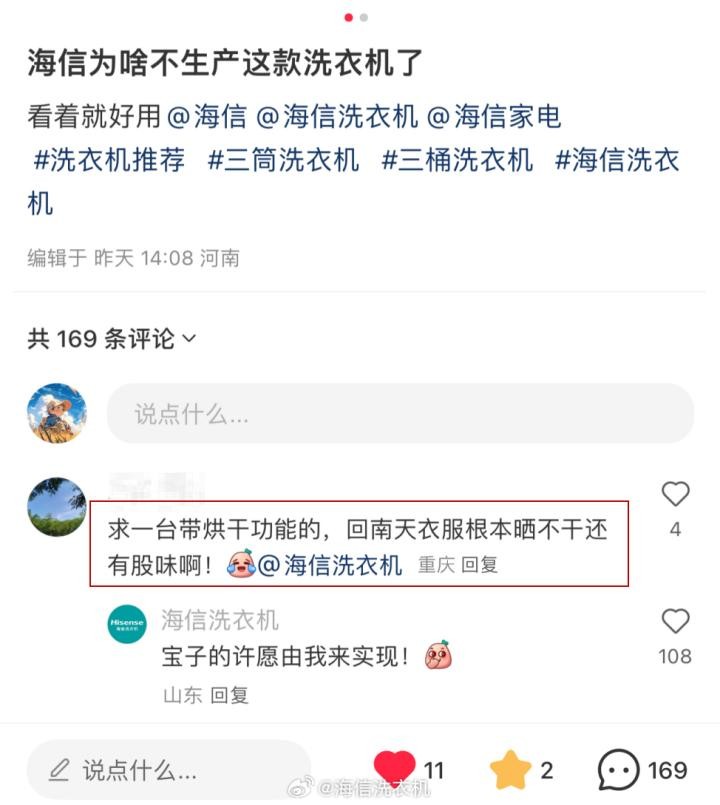Favorite the post with the star icon

click(510, 770)
